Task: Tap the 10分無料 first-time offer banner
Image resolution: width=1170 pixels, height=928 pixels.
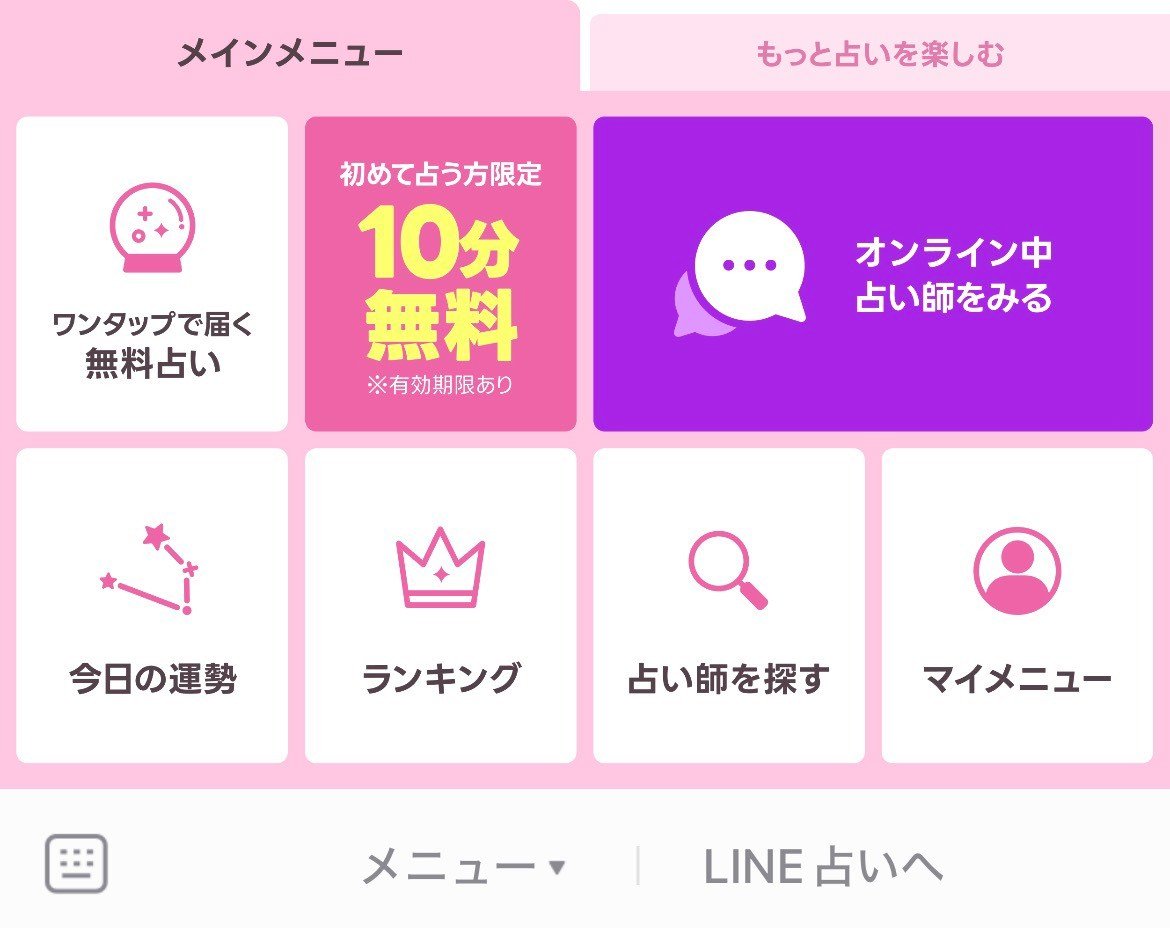Action: [x=440, y=274]
